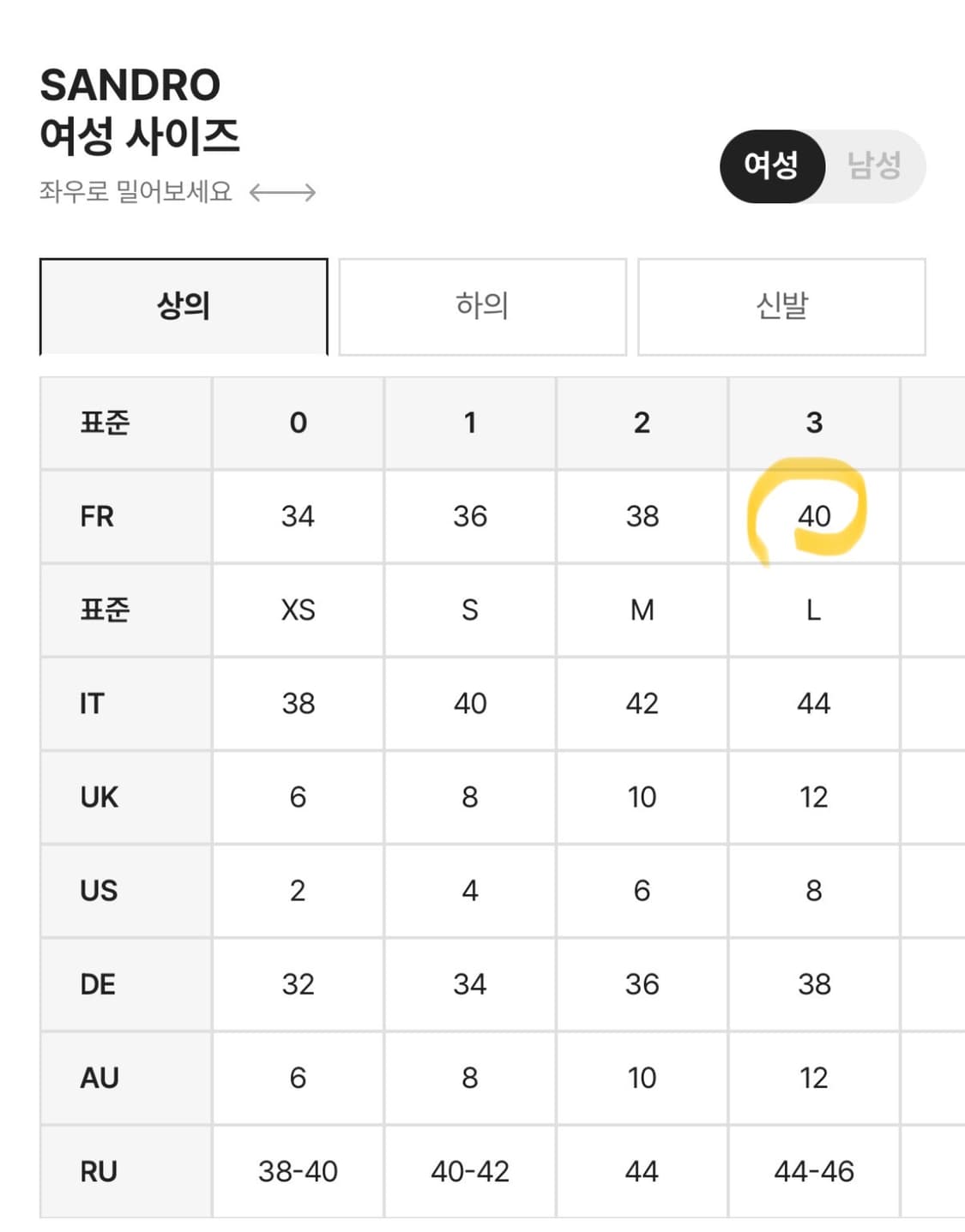
Task: Select size XS in the 표준 row
Action: tap(297, 610)
